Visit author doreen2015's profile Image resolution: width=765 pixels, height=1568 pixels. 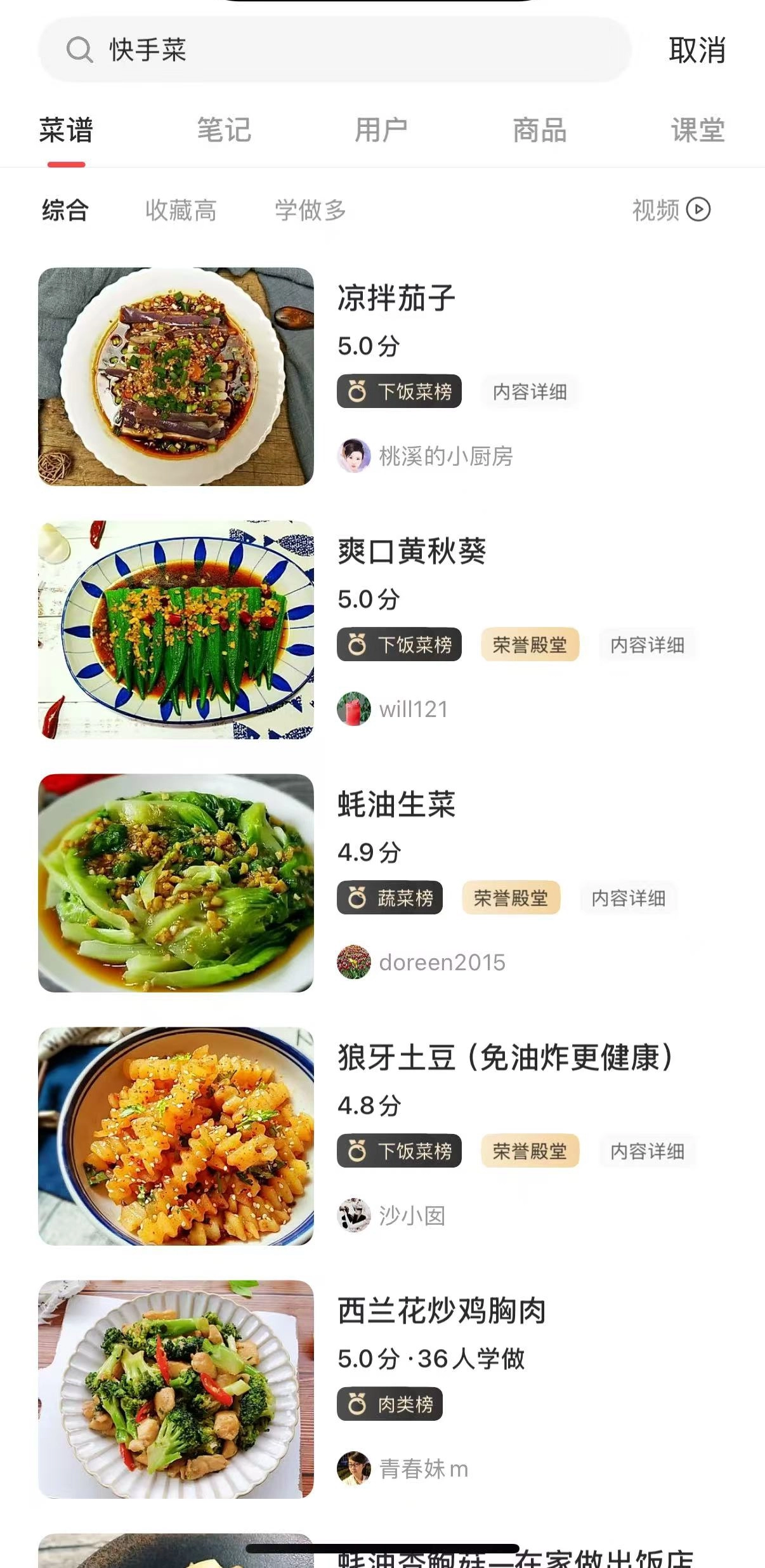(x=441, y=962)
